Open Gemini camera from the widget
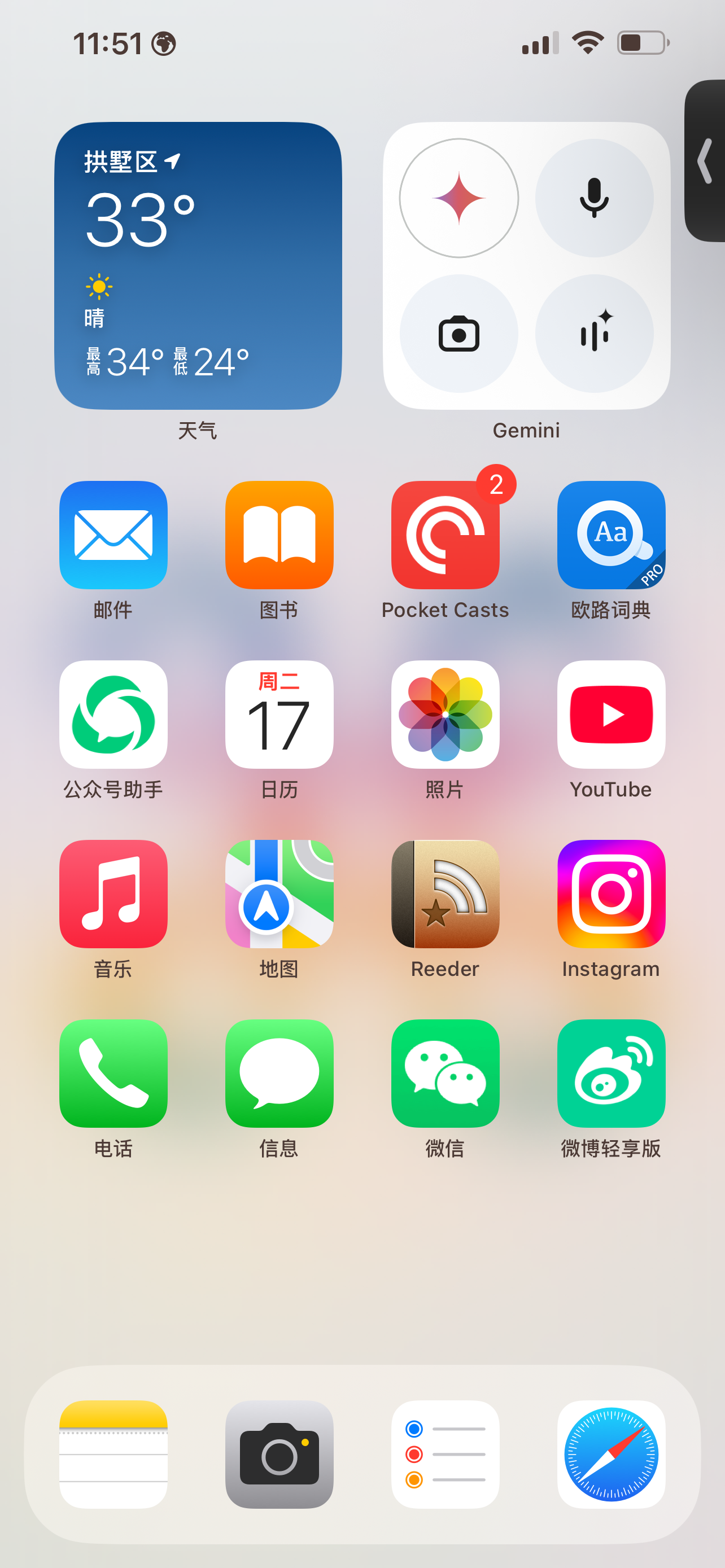The width and height of the screenshot is (725, 1568). pos(458,334)
